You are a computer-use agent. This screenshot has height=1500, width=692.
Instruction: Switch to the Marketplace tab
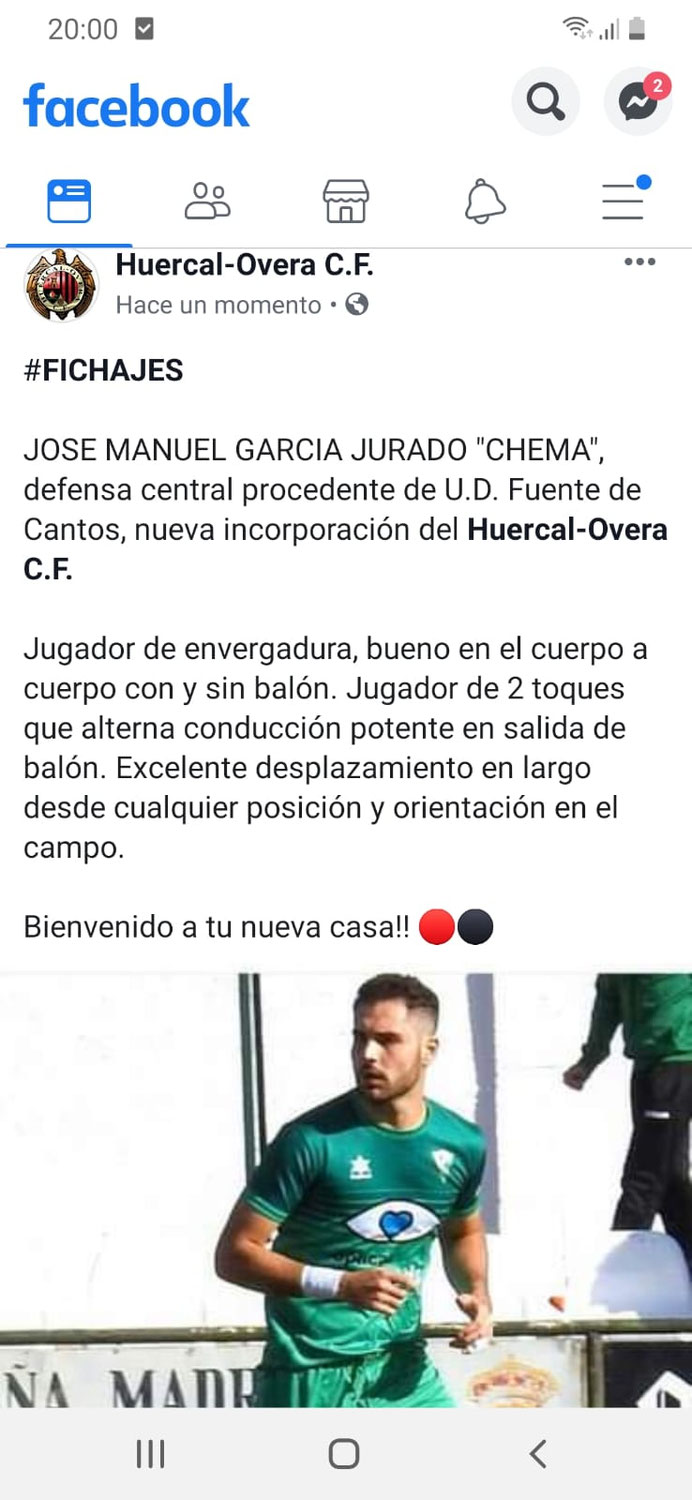(345, 201)
